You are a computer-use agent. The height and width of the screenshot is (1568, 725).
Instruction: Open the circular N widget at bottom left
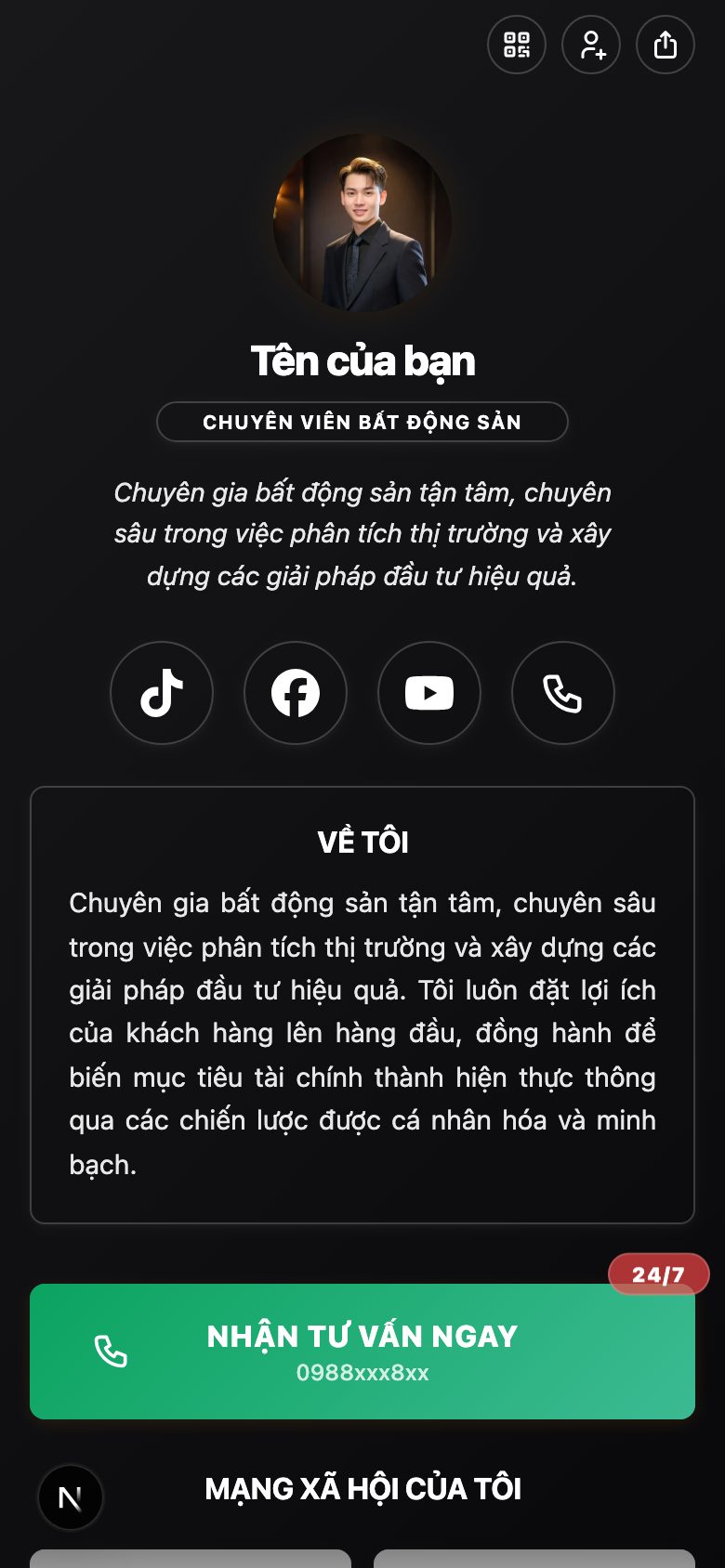(x=71, y=1497)
